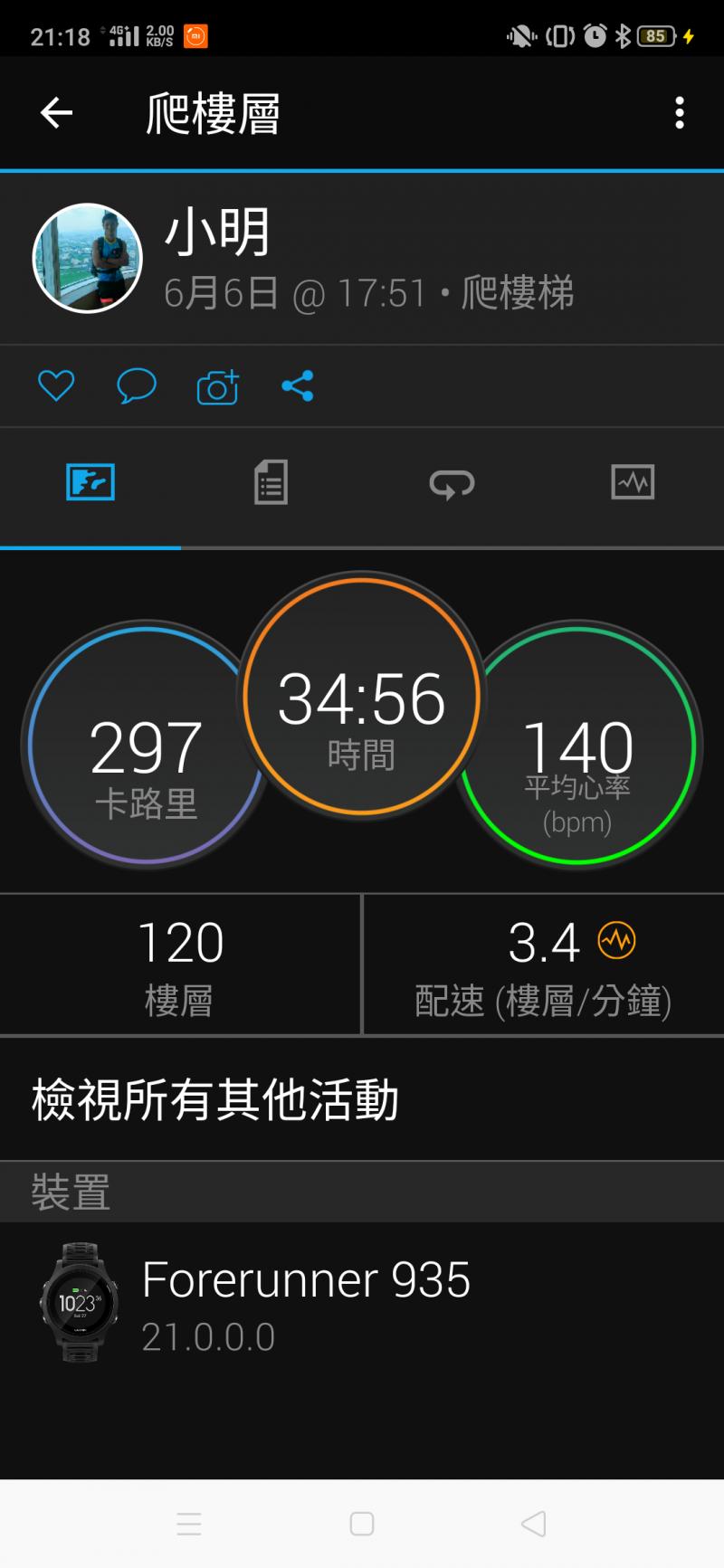Open recent apps from navigation bar
724x1568 pixels.
click(x=189, y=1524)
